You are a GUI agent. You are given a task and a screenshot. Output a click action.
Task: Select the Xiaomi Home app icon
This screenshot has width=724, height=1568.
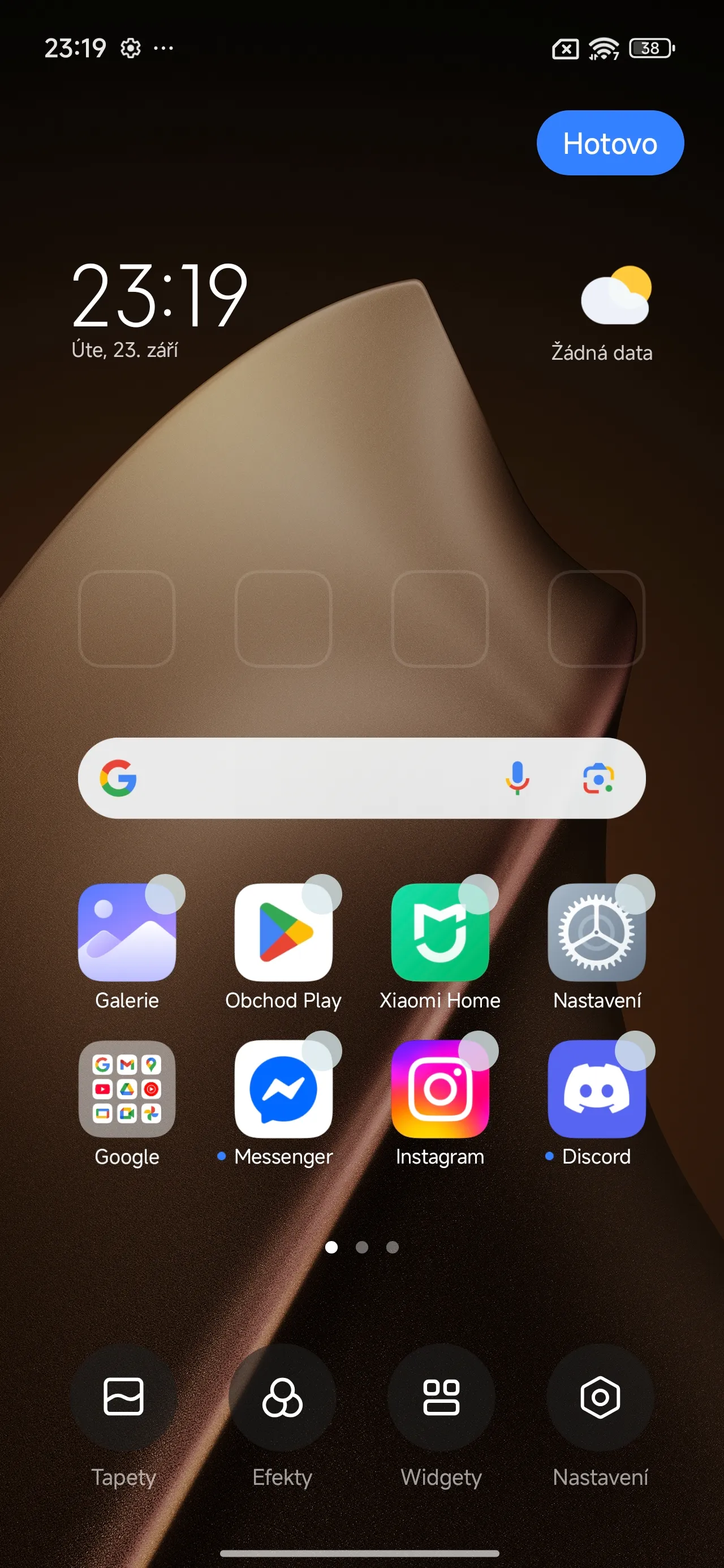(439, 933)
